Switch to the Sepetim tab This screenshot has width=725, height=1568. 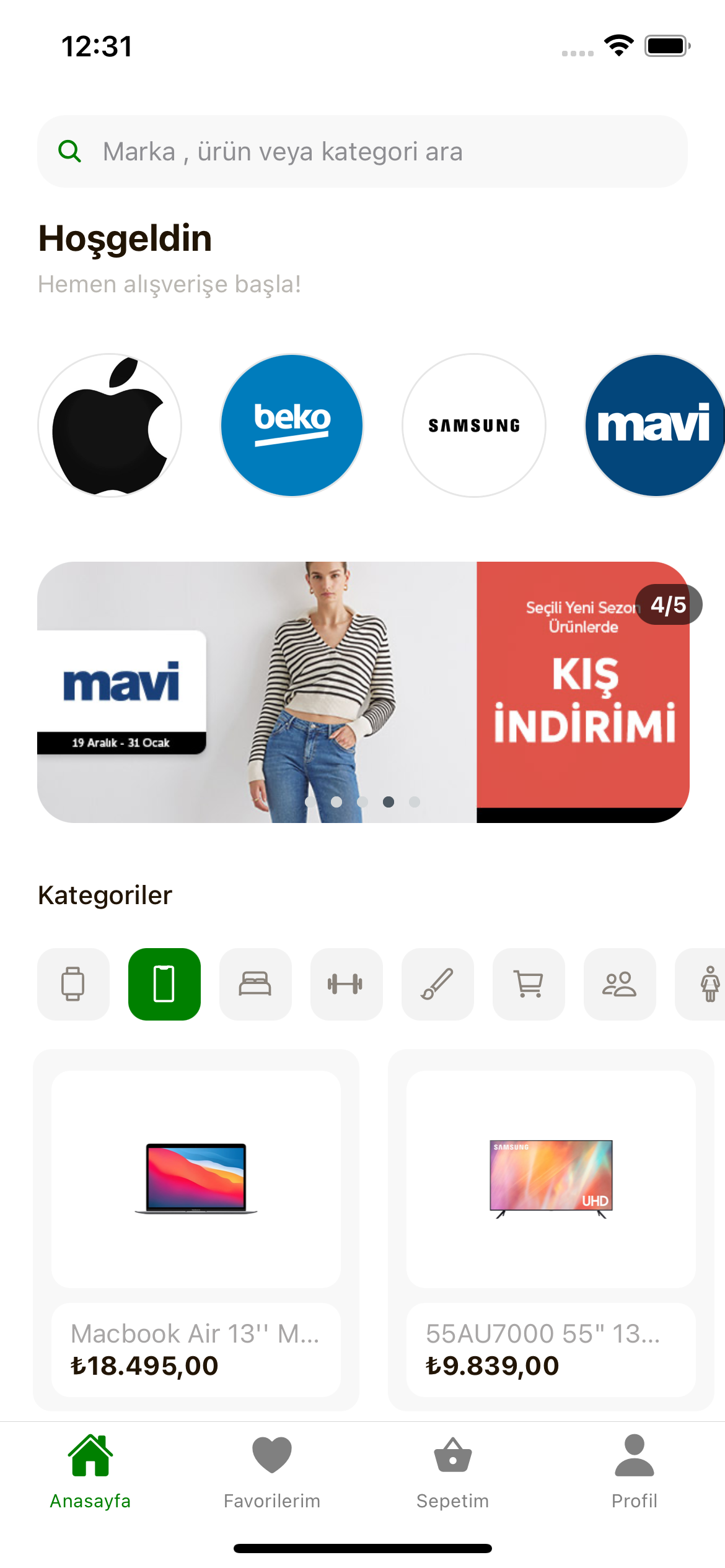click(x=453, y=1472)
